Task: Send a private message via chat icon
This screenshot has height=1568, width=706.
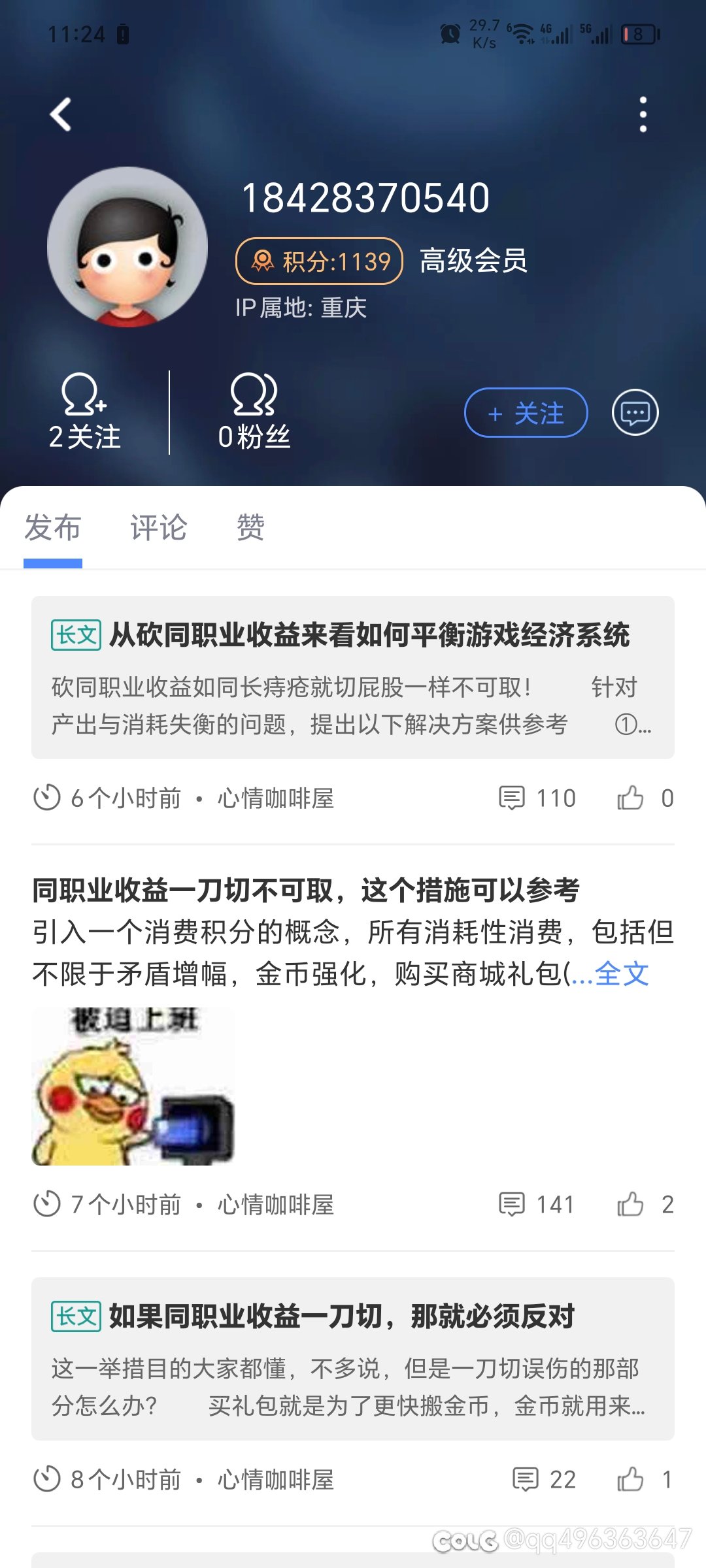Action: coord(635,413)
